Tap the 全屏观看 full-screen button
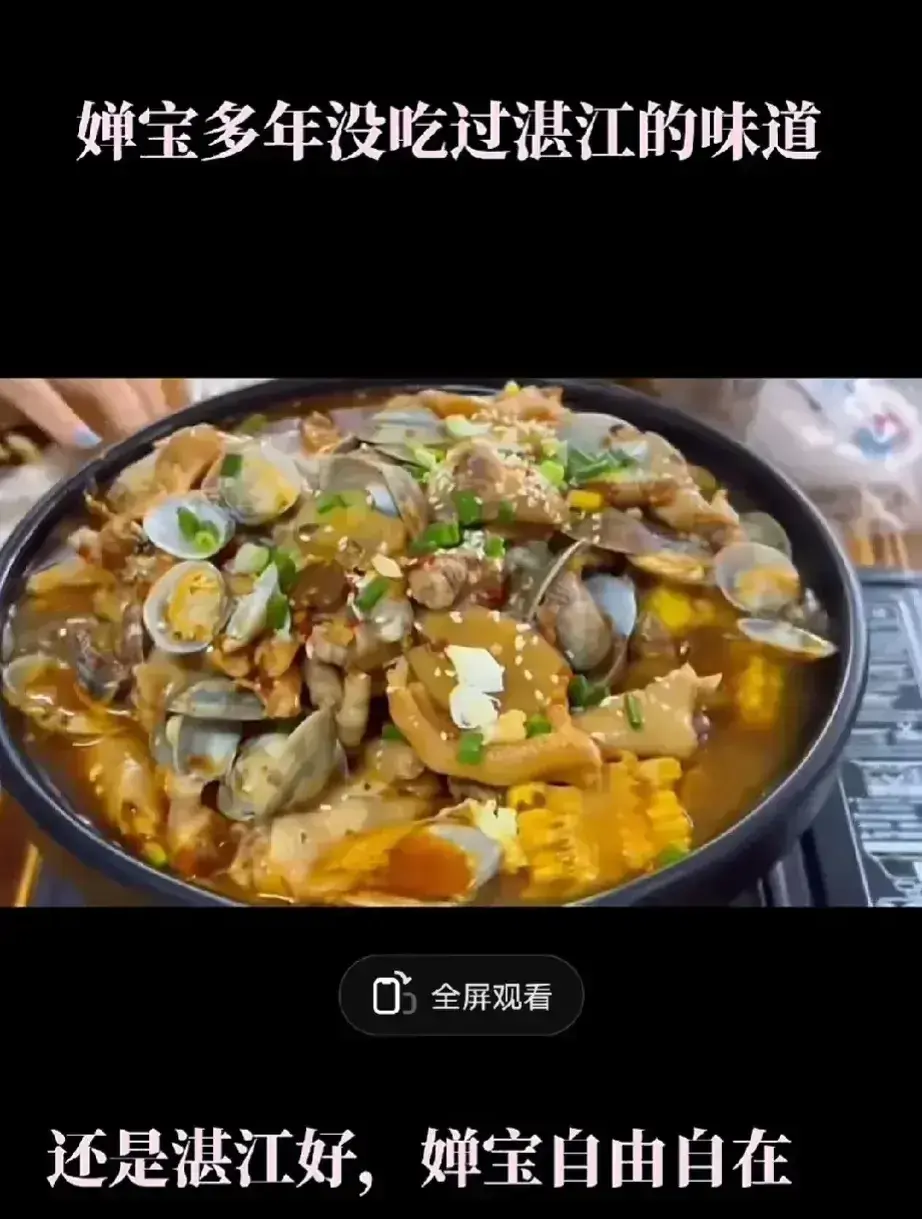 tap(461, 995)
